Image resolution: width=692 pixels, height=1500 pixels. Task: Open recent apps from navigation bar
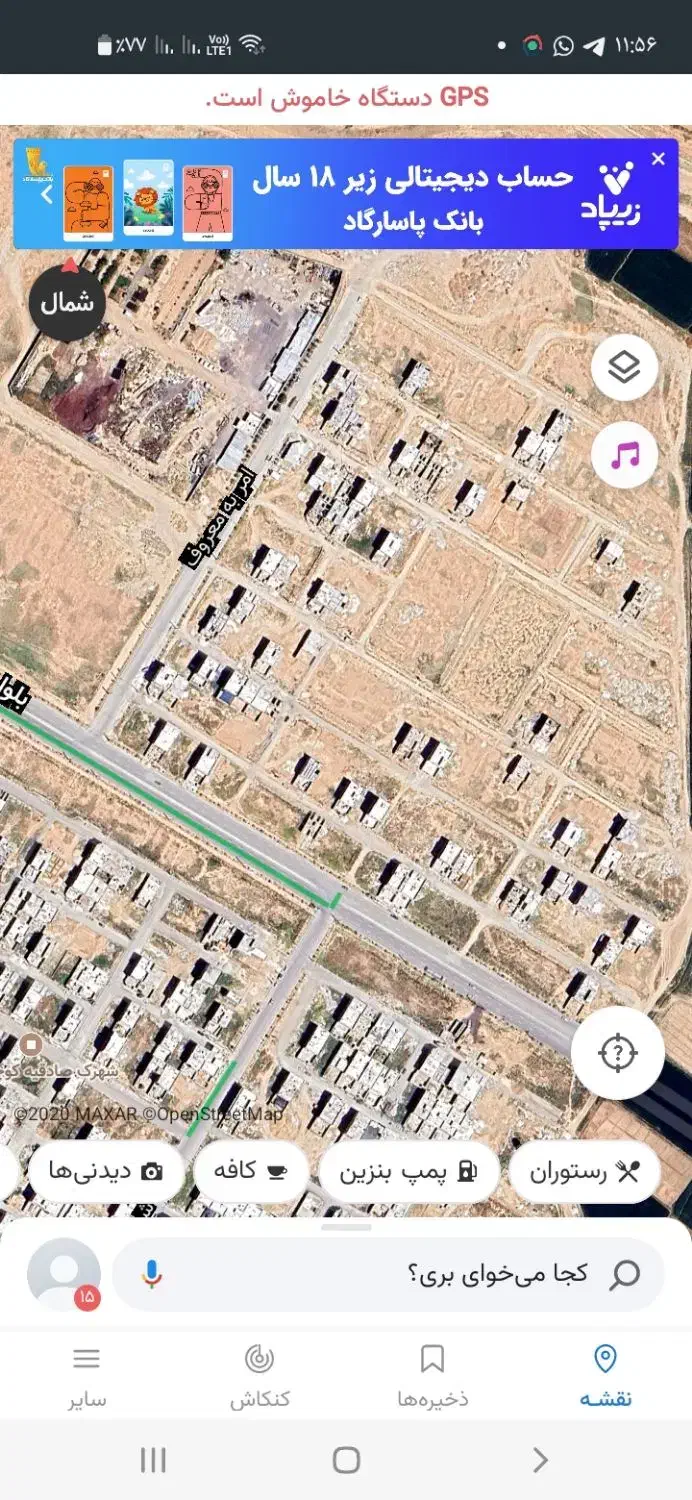(153, 1460)
